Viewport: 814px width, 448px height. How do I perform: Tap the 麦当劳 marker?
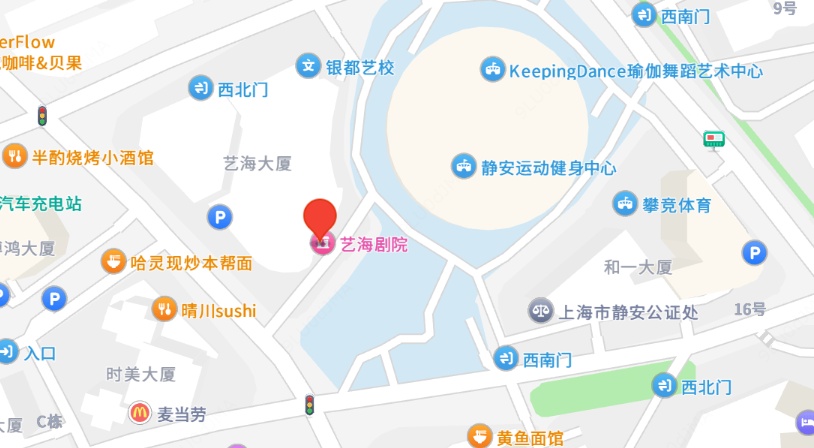[140, 412]
